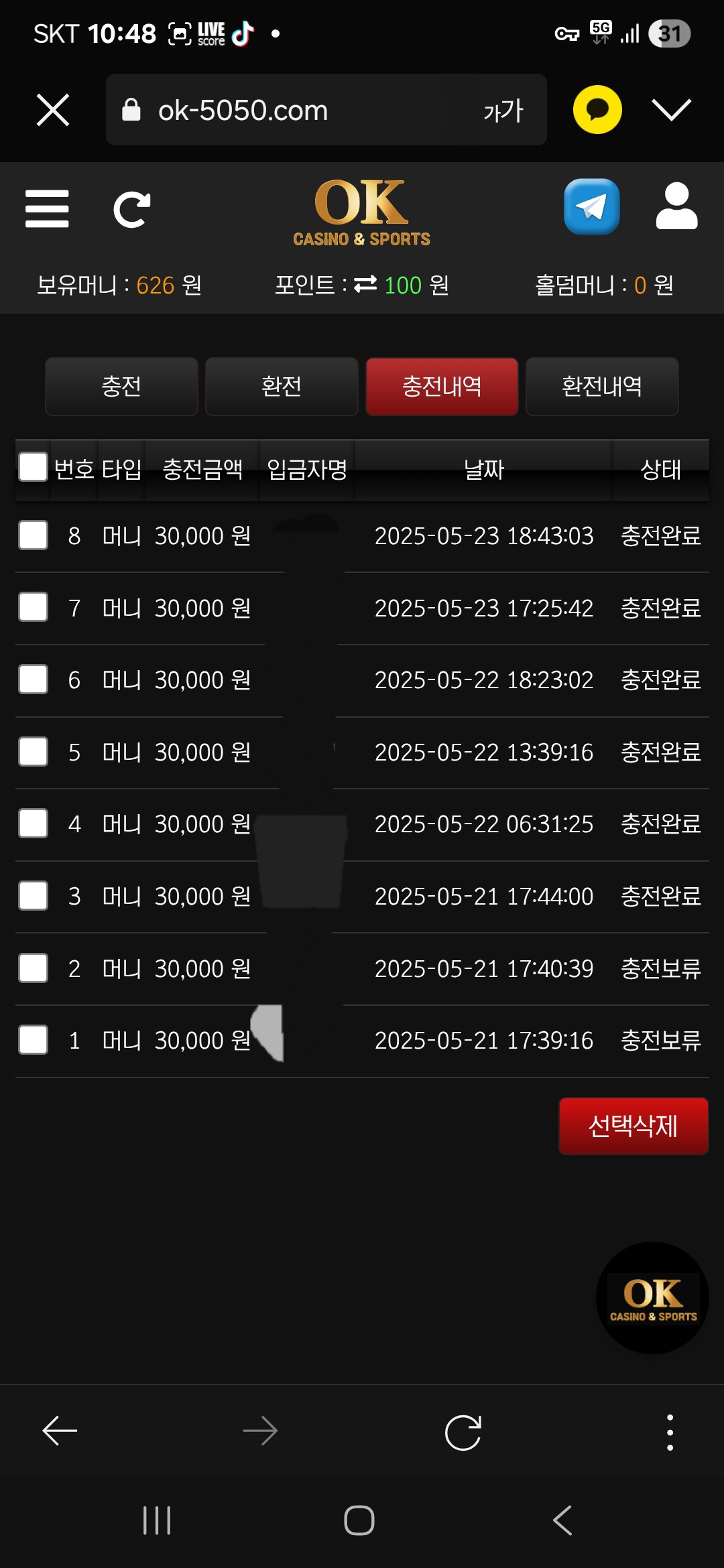The image size is (724, 1568).
Task: Open the Telegram support icon
Action: tap(591, 206)
